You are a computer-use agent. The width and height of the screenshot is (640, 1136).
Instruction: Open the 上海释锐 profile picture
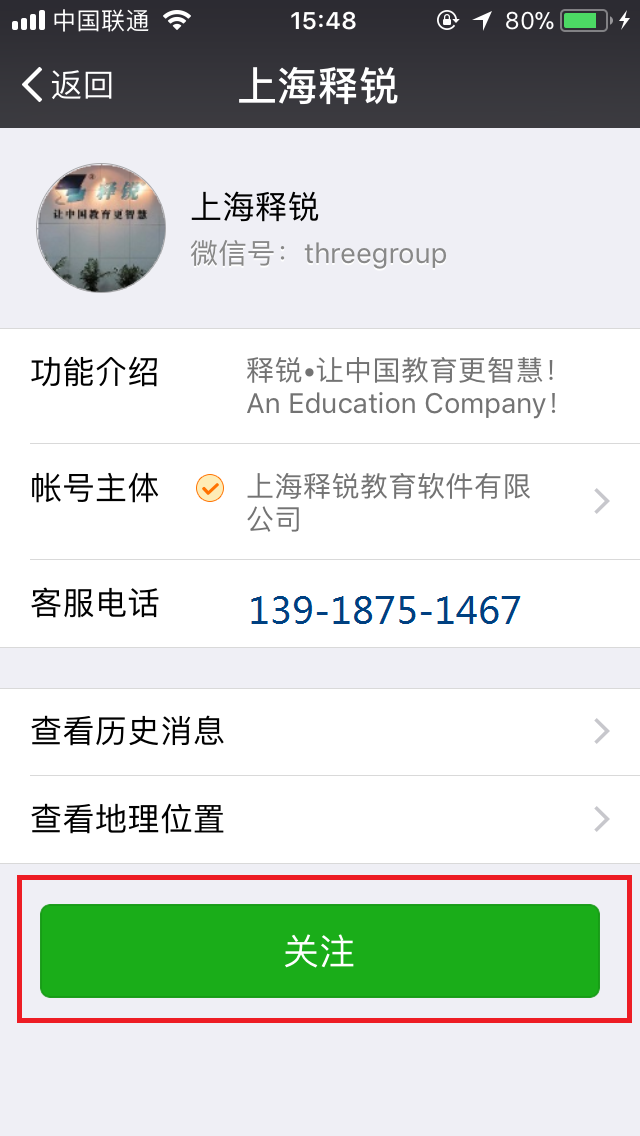[x=101, y=228]
